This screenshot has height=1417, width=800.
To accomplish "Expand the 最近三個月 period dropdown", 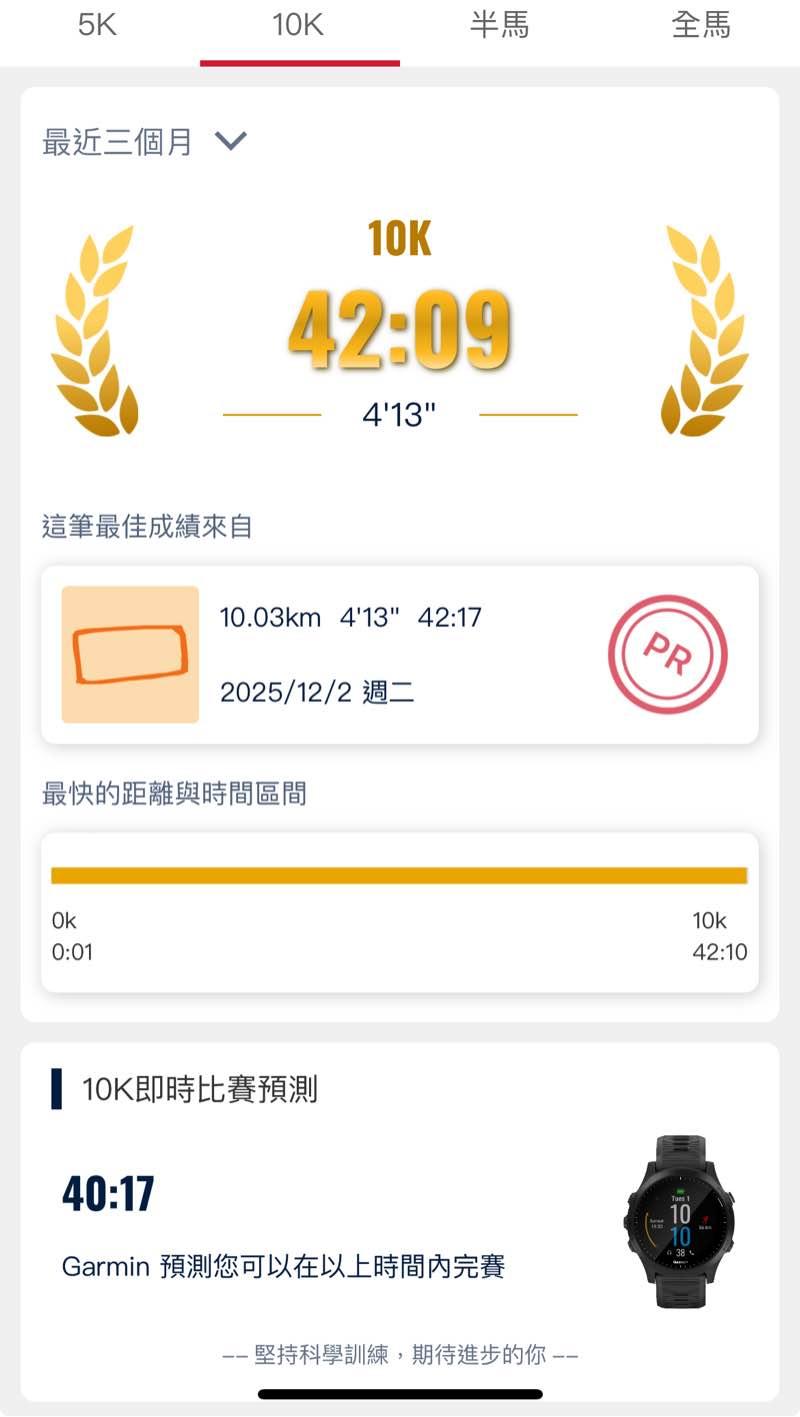I will (145, 142).
